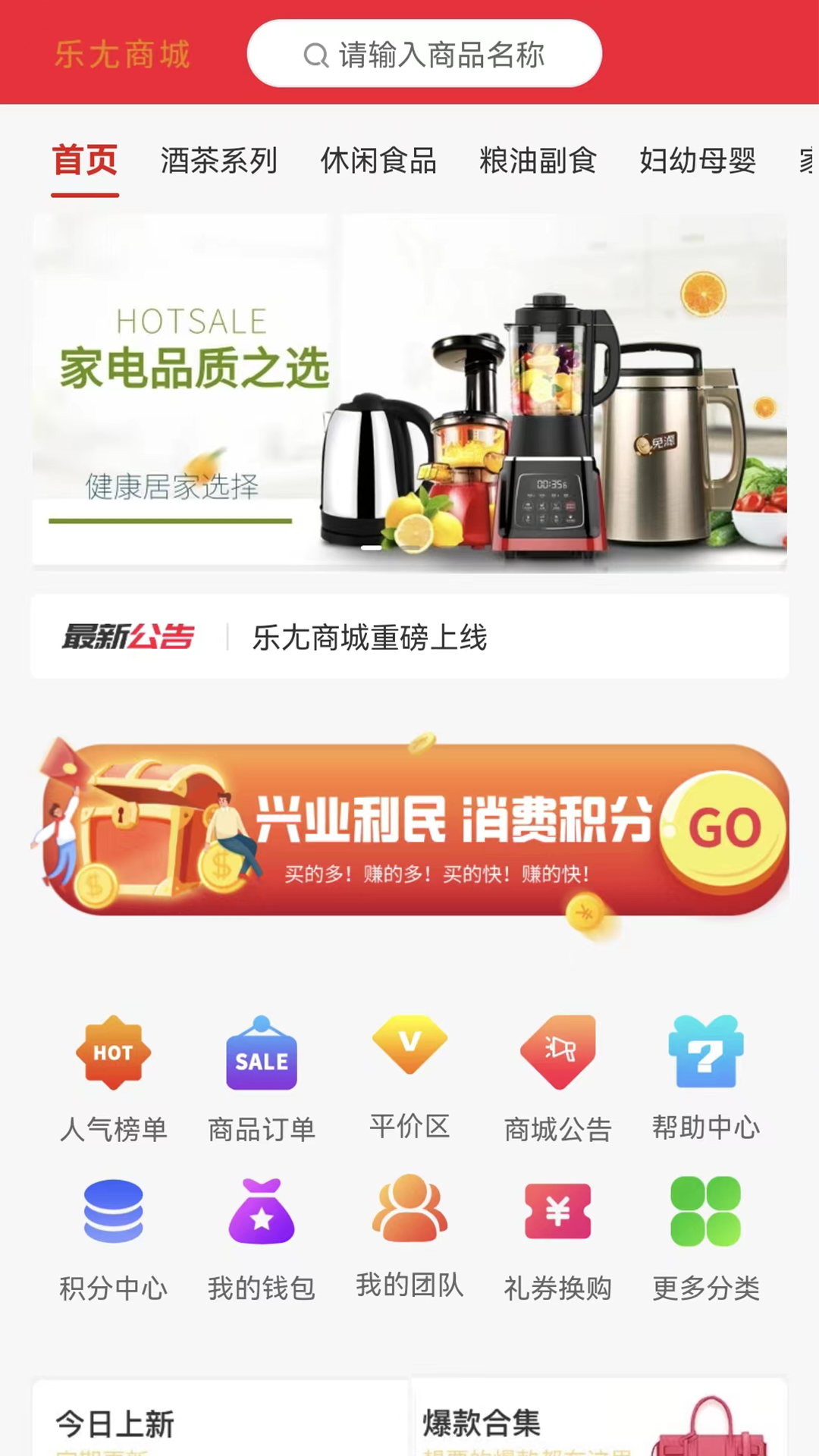Image resolution: width=819 pixels, height=1456 pixels.
Task: Switch to the 酒茶系列 tab
Action: [220, 161]
